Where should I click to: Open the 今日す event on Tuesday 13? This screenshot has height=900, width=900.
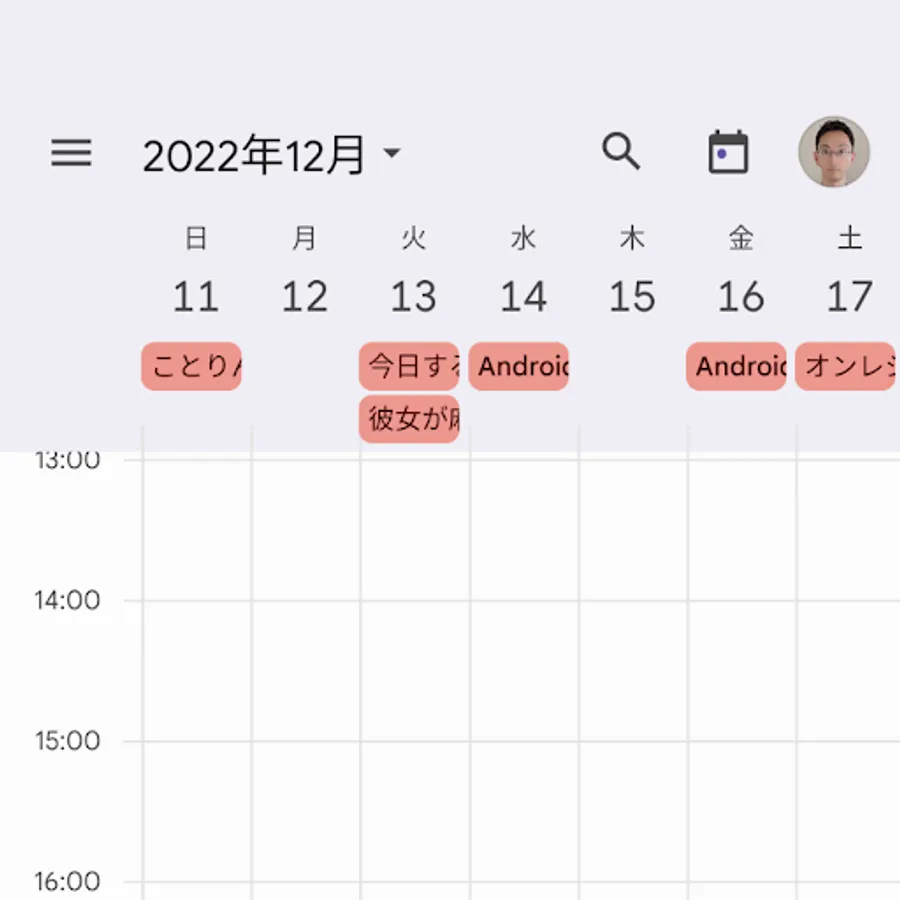409,366
